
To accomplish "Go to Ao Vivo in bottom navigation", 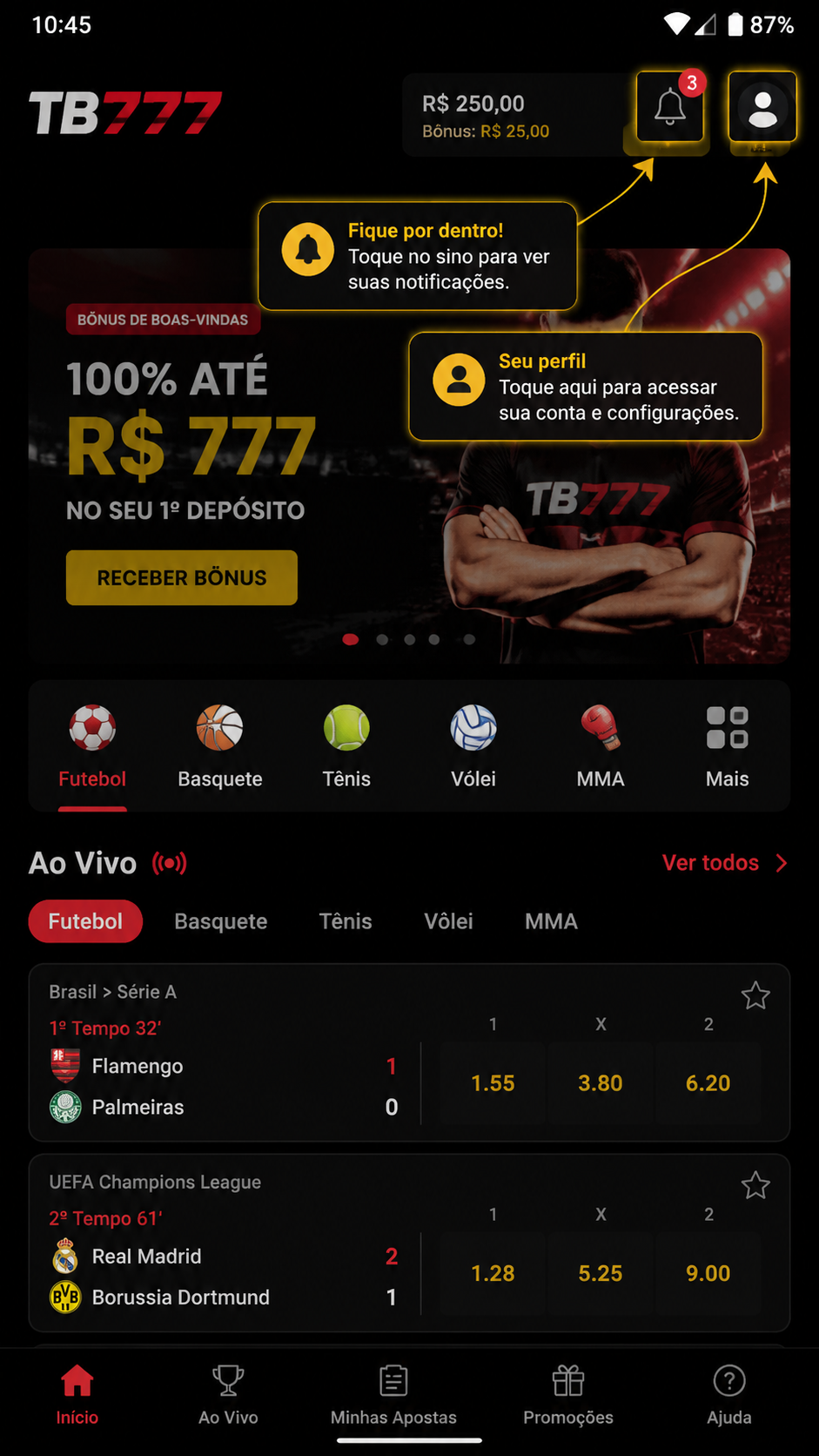I will 228,1395.
